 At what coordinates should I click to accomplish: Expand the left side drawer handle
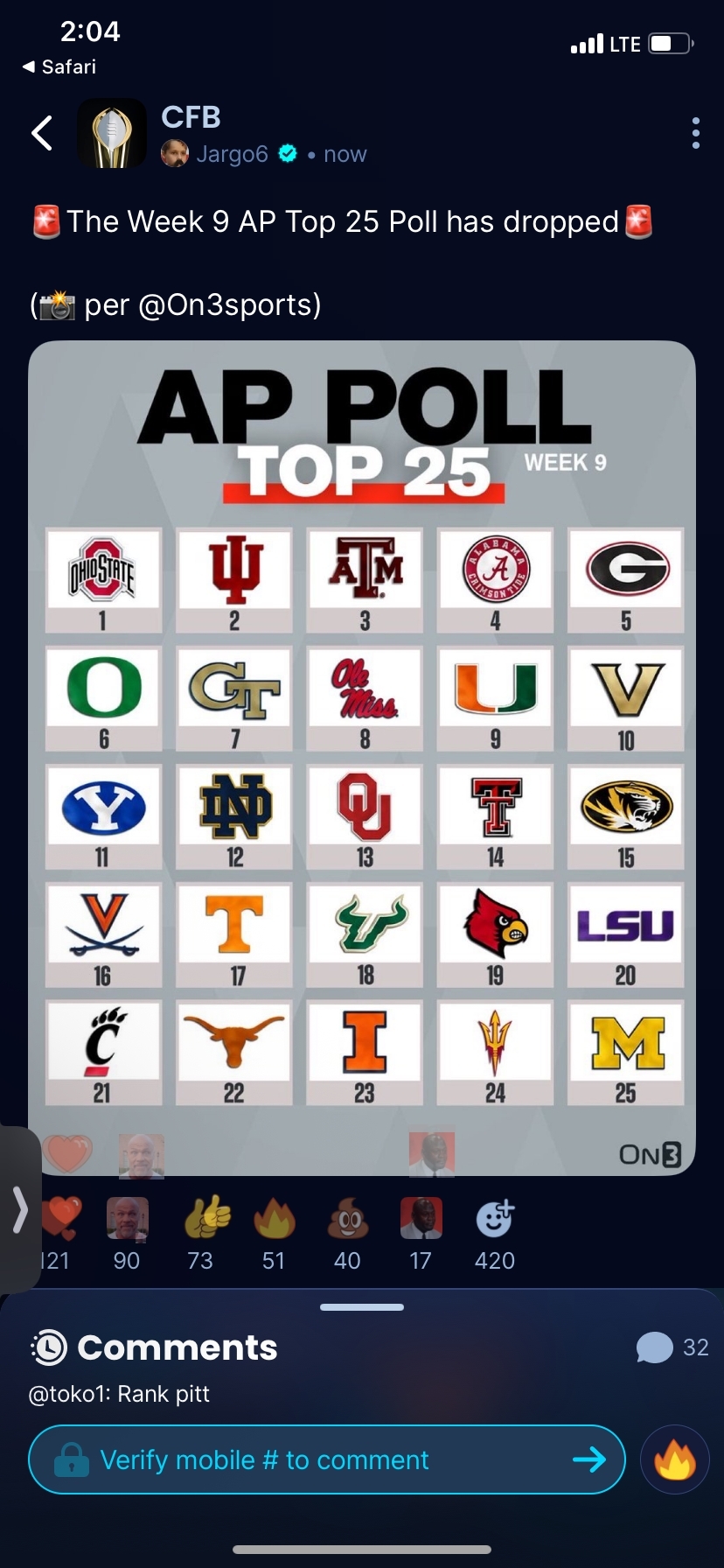[19, 1210]
